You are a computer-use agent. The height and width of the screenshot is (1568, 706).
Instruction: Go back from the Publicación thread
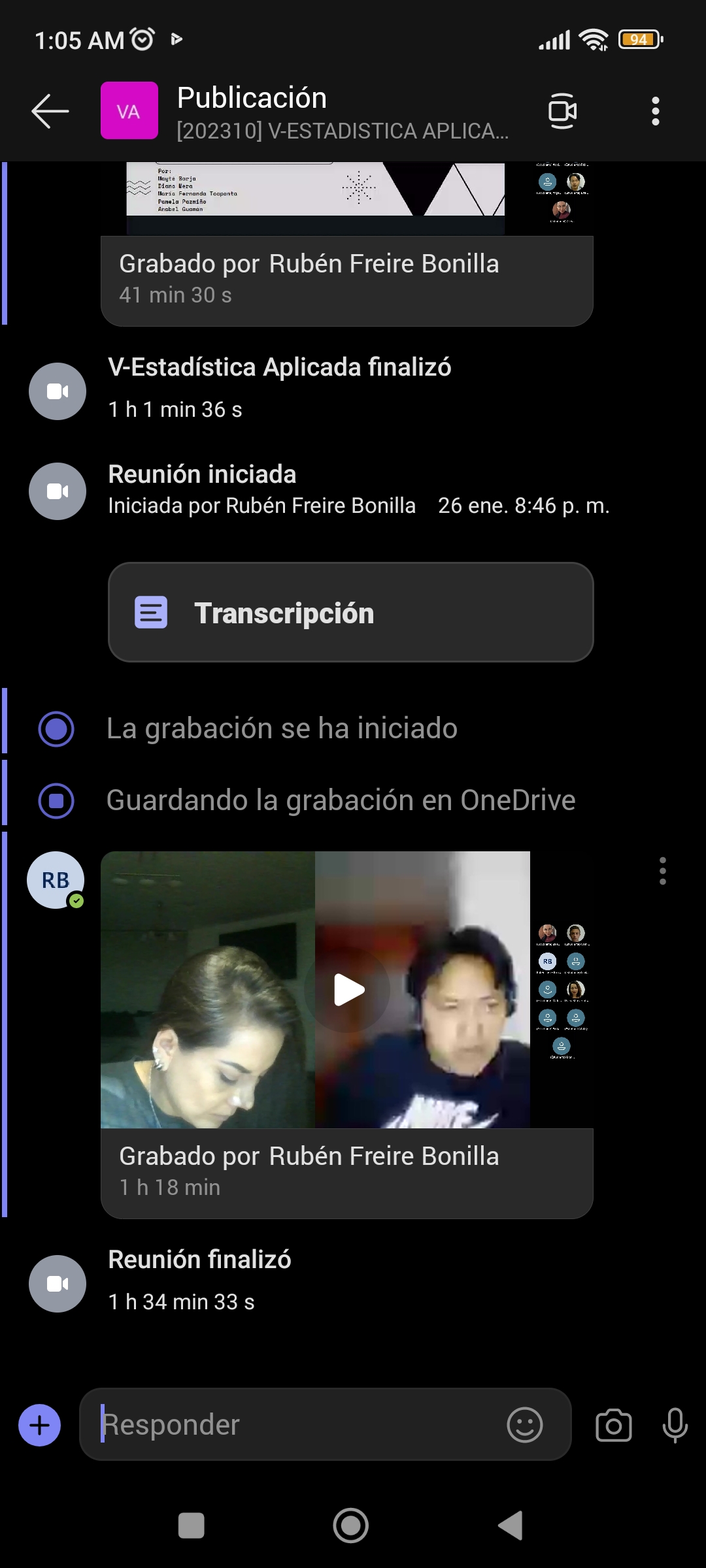pos(50,111)
